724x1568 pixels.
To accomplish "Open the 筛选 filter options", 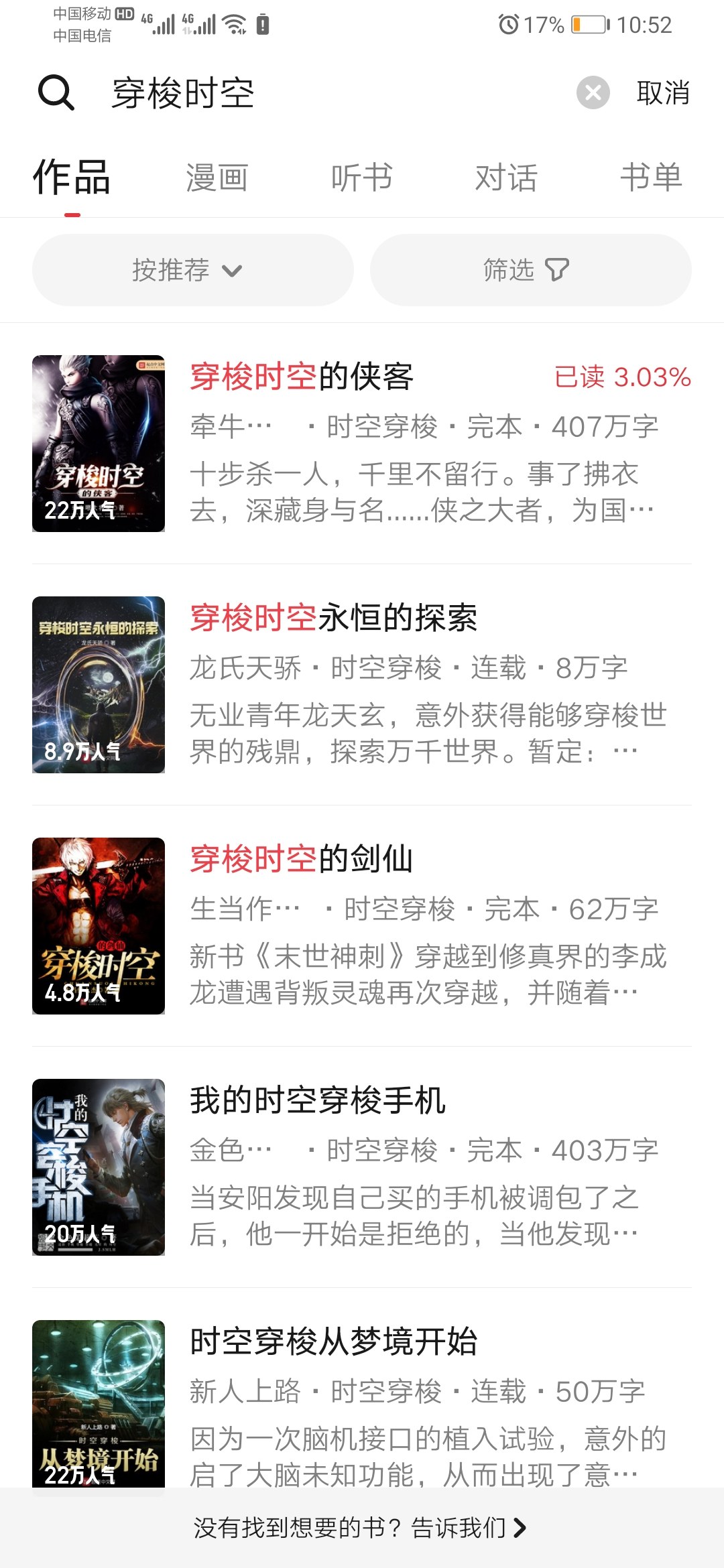I will (x=531, y=270).
